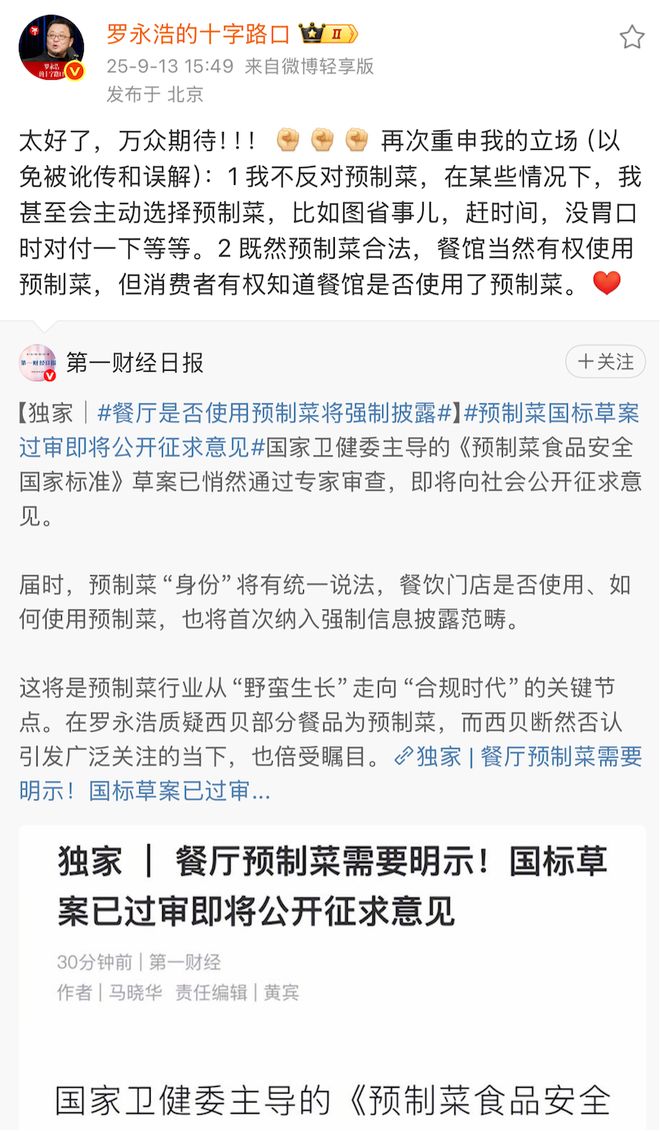Open hashtag #预制菜国标草案过审即将公开征求意见#

point(552,413)
